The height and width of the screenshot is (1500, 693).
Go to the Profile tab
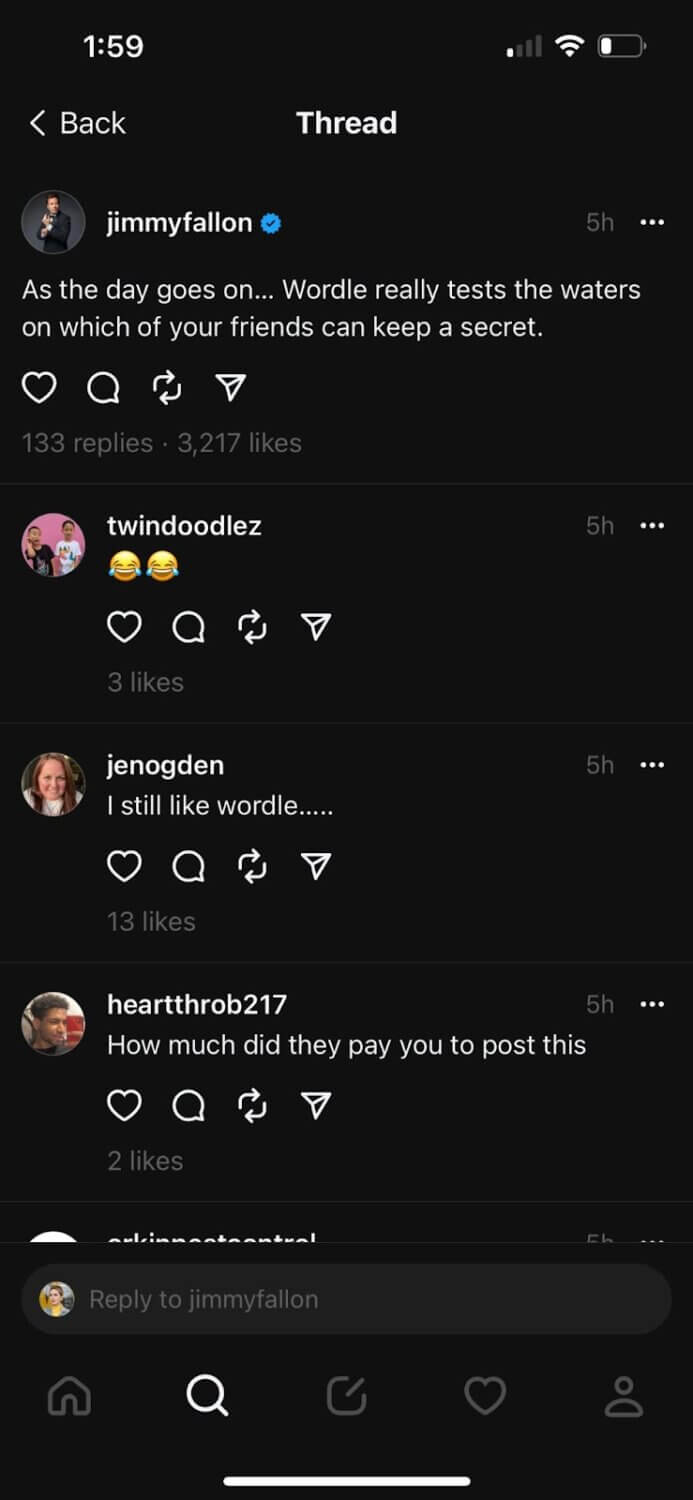(x=623, y=1396)
